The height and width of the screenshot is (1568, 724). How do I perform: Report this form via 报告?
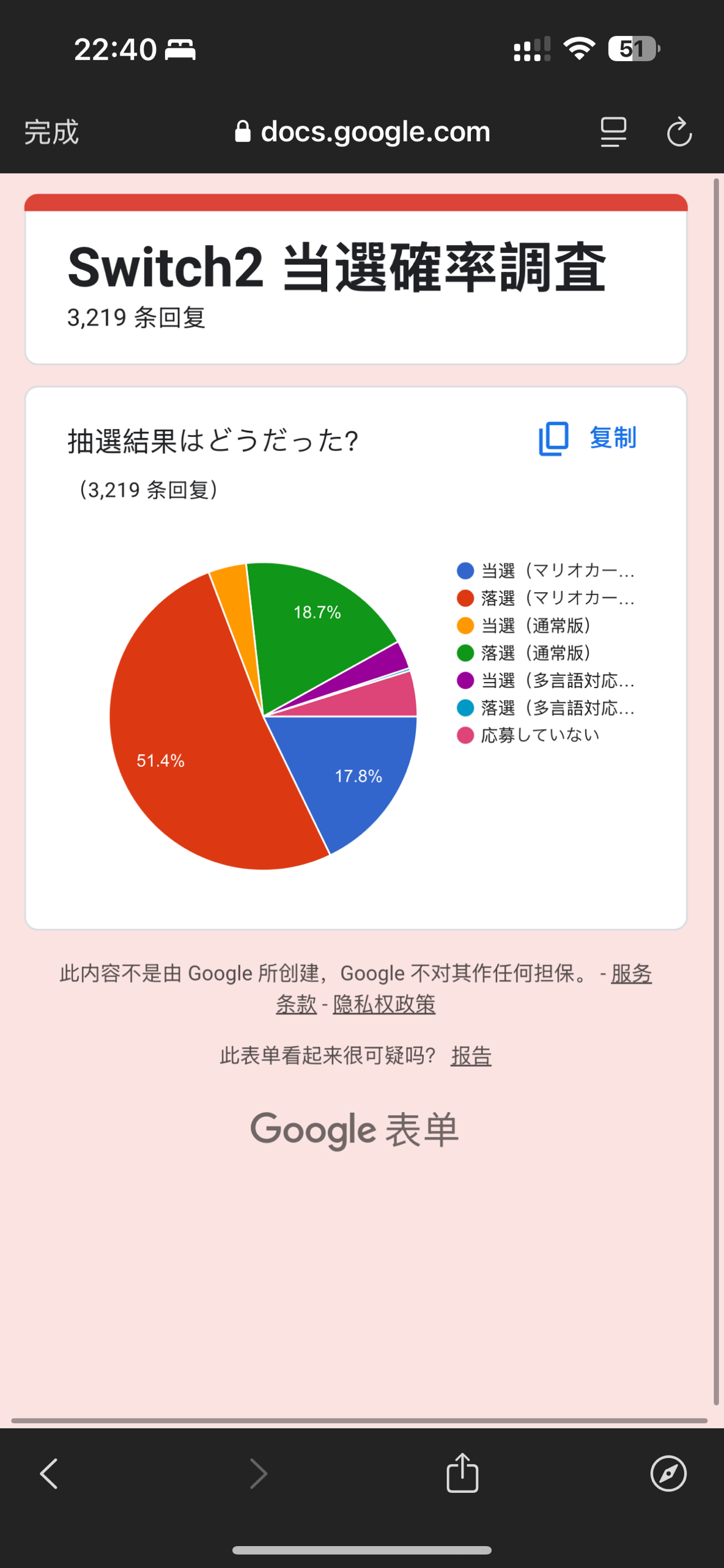471,1055
